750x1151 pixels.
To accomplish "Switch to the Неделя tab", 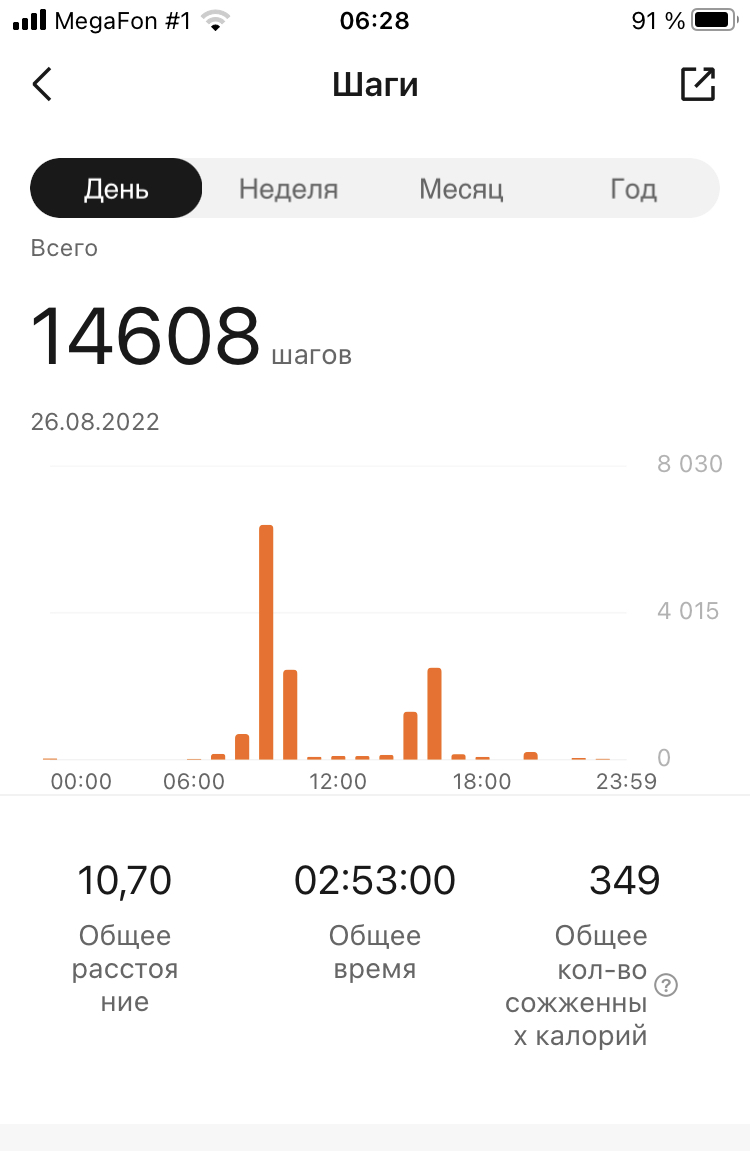I will point(288,189).
